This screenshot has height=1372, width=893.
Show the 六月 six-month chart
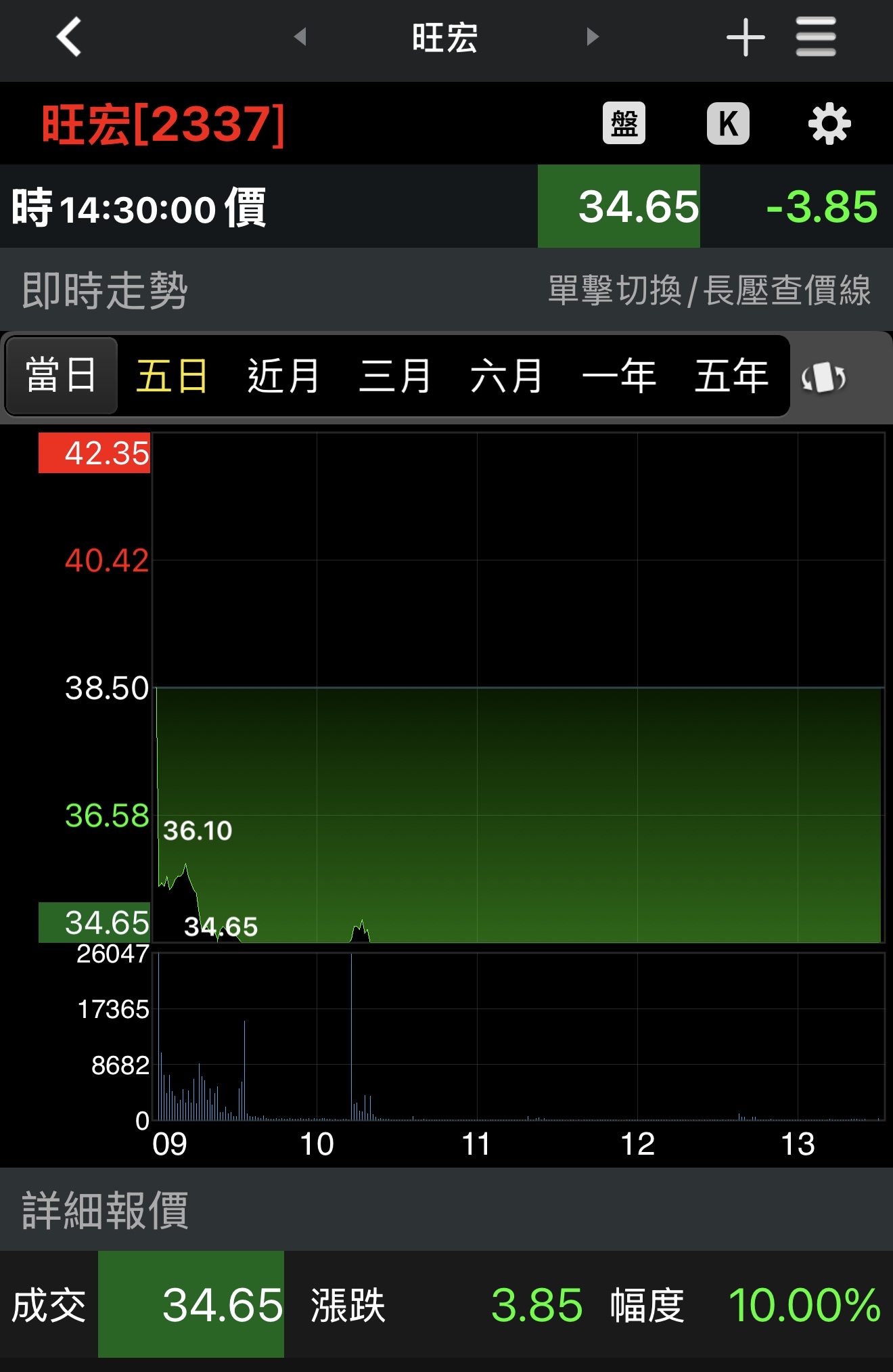point(507,376)
